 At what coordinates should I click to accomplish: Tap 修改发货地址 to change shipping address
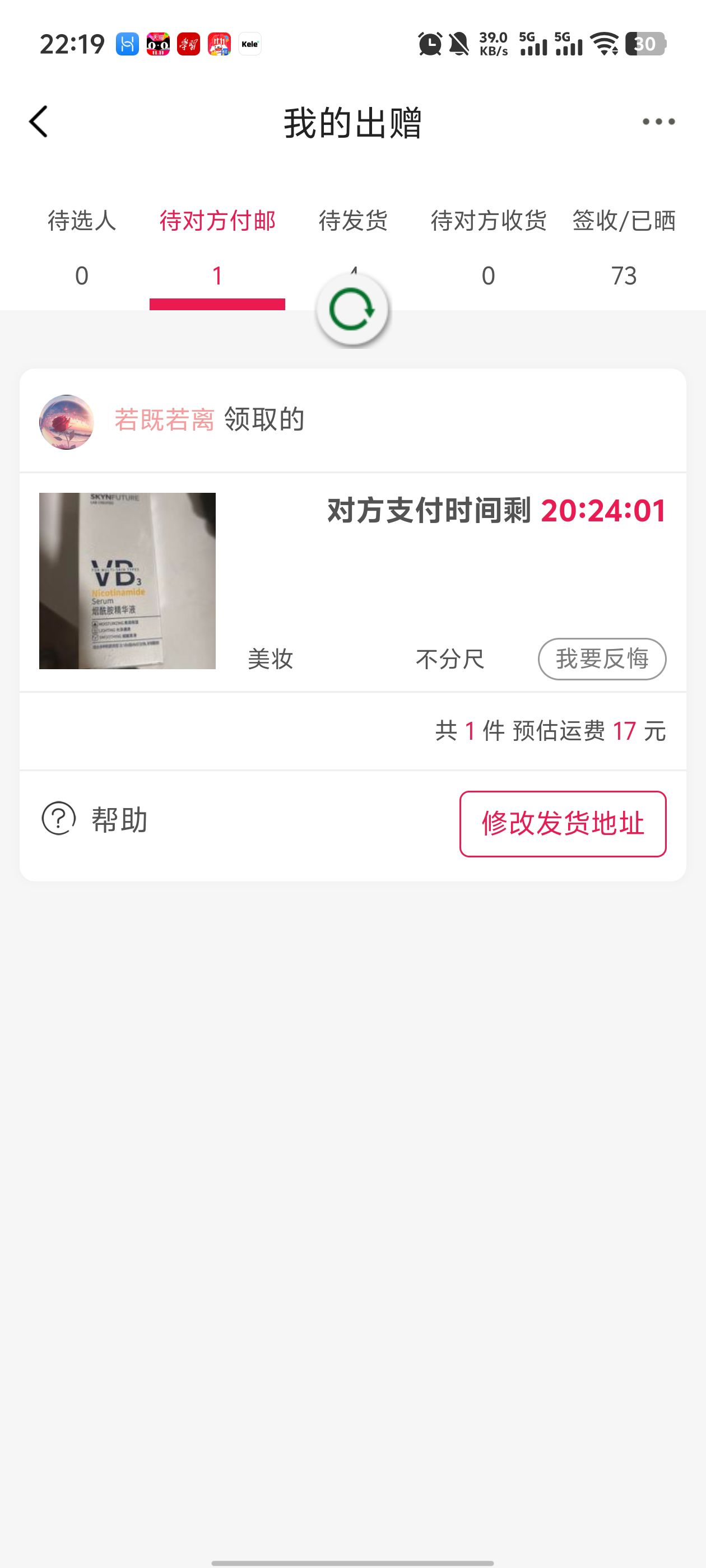[563, 824]
